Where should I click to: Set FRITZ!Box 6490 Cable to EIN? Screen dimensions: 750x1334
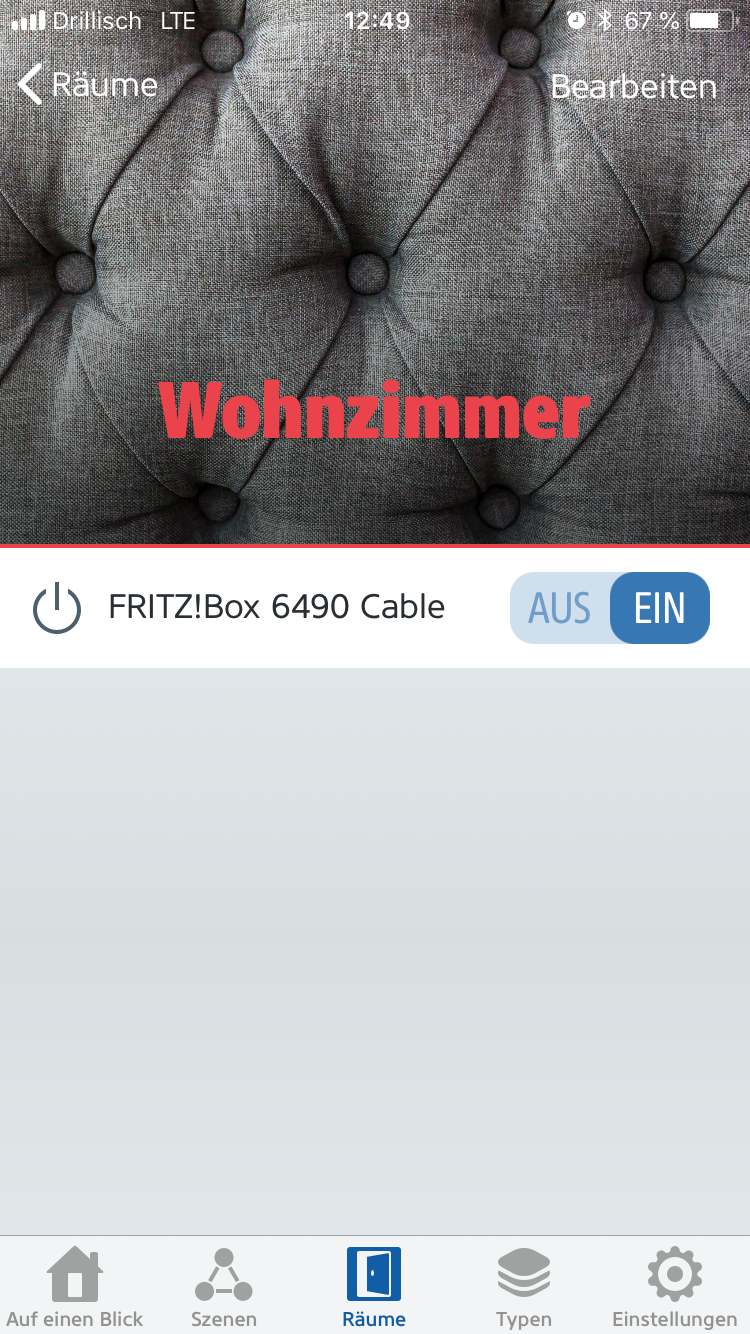[660, 608]
